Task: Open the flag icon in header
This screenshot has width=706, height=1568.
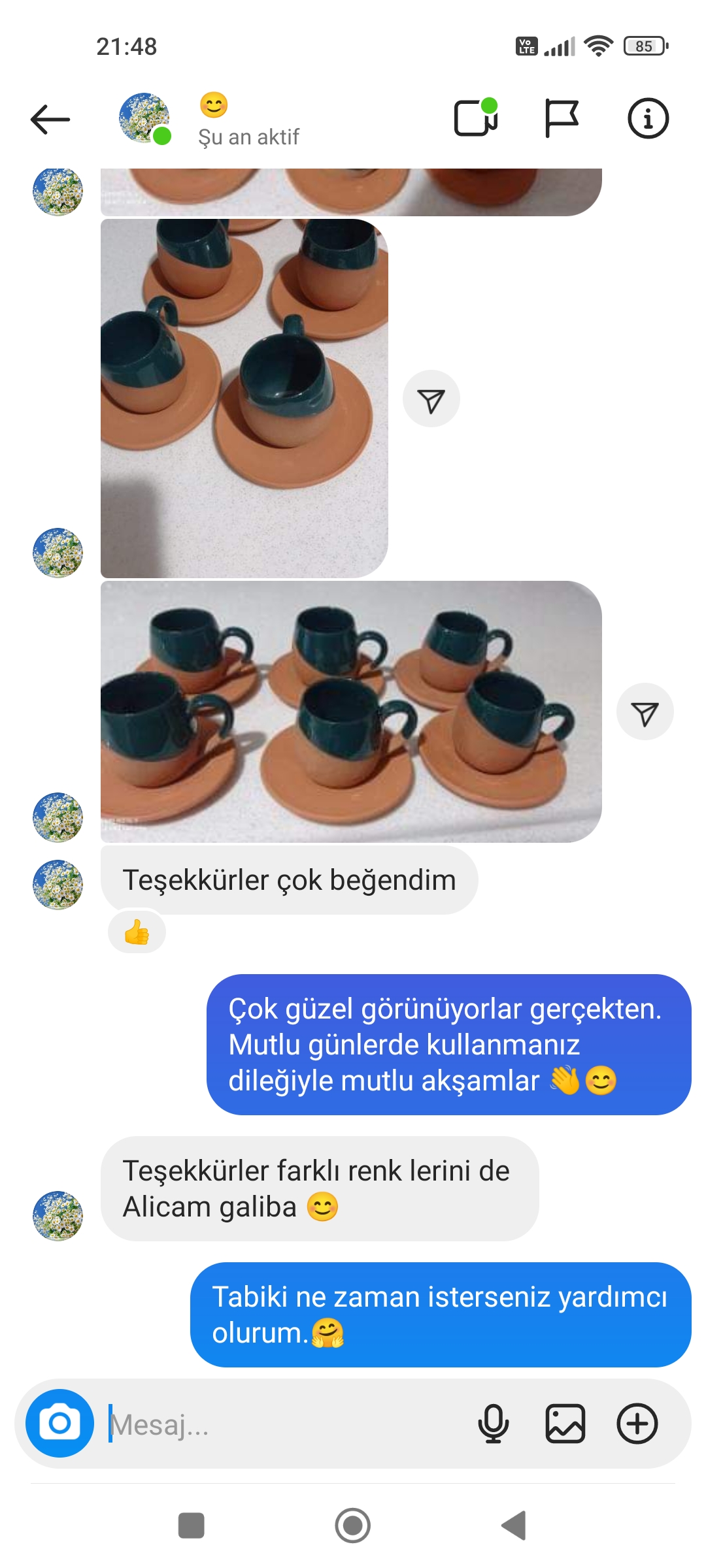Action: tap(561, 118)
